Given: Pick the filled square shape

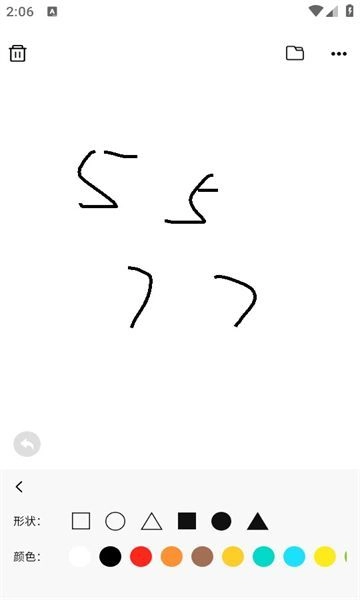Looking at the screenshot, I should point(187,521).
